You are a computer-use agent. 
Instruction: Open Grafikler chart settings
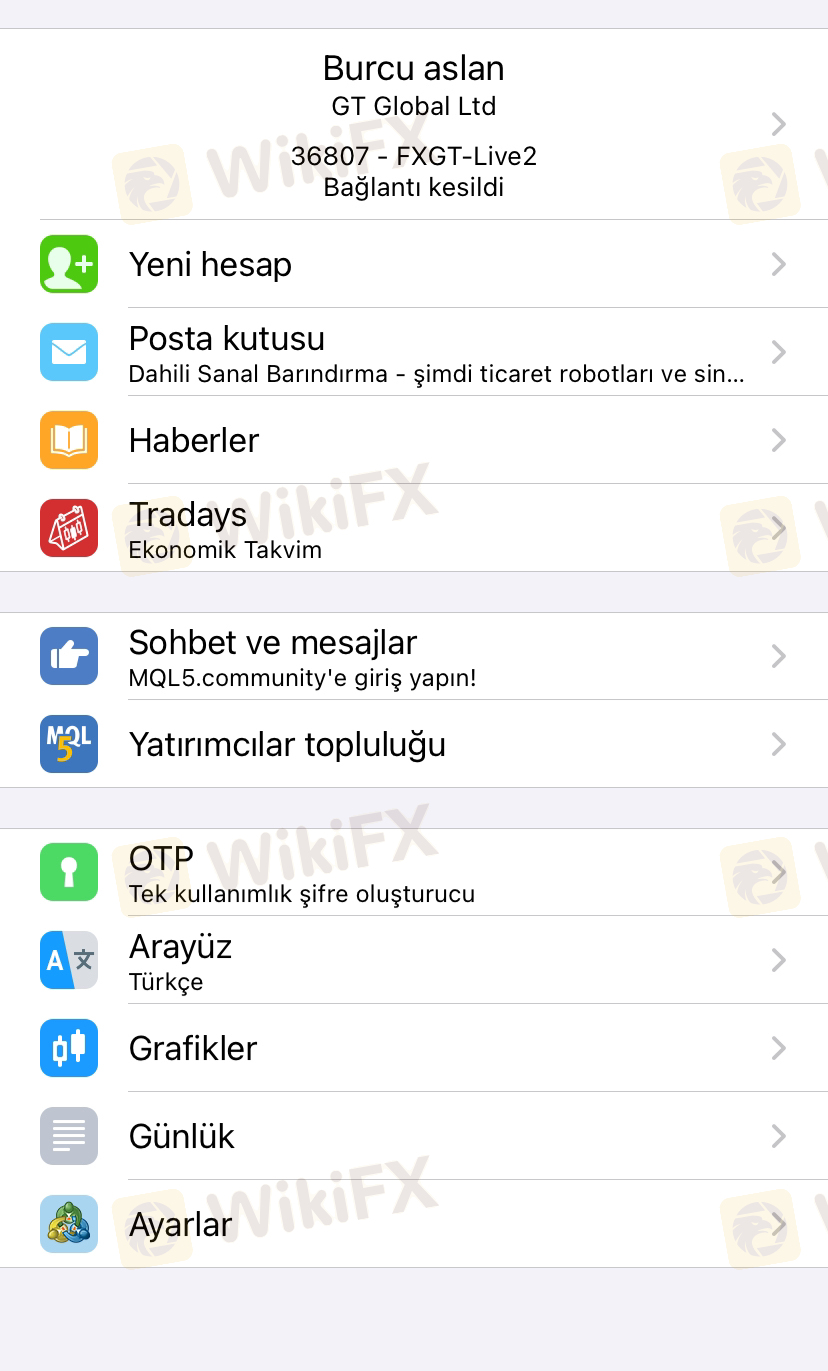(x=414, y=1048)
